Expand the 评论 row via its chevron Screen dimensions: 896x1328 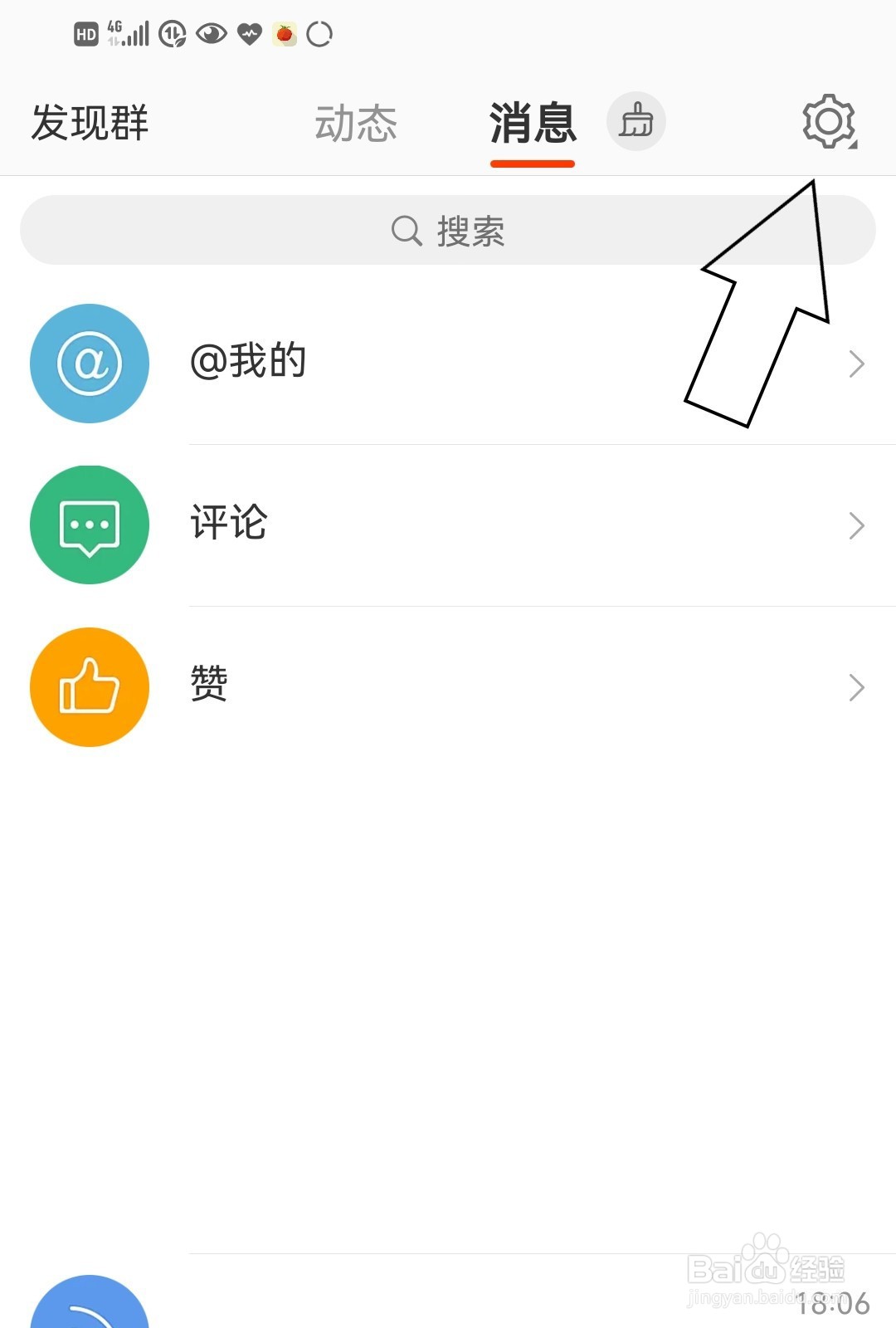pos(856,524)
